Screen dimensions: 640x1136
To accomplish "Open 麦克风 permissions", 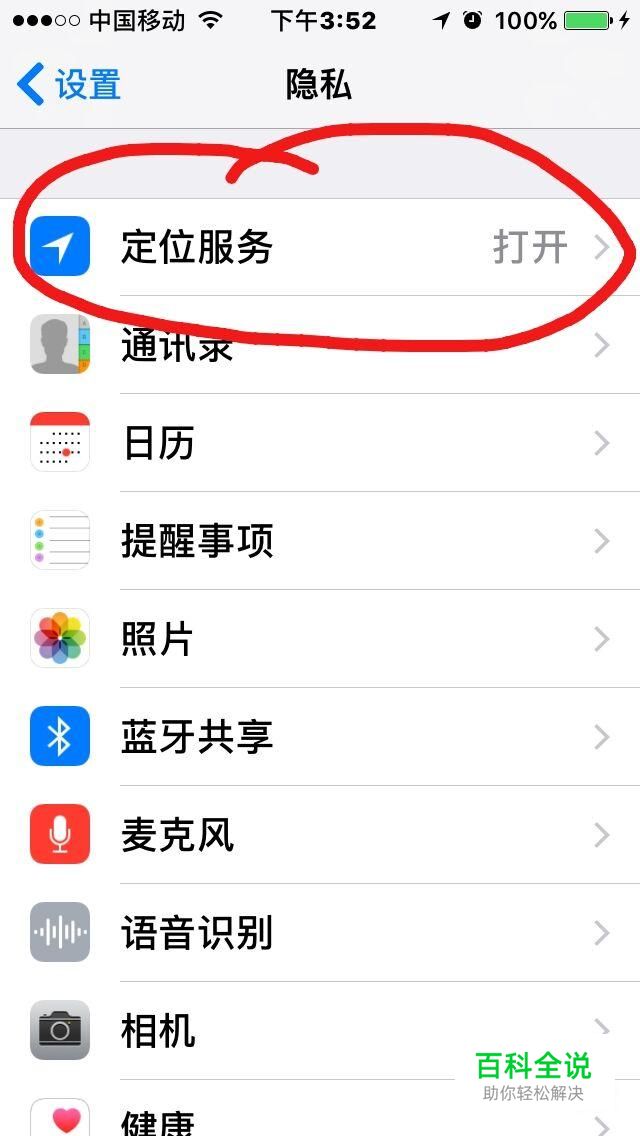I will coord(320,835).
